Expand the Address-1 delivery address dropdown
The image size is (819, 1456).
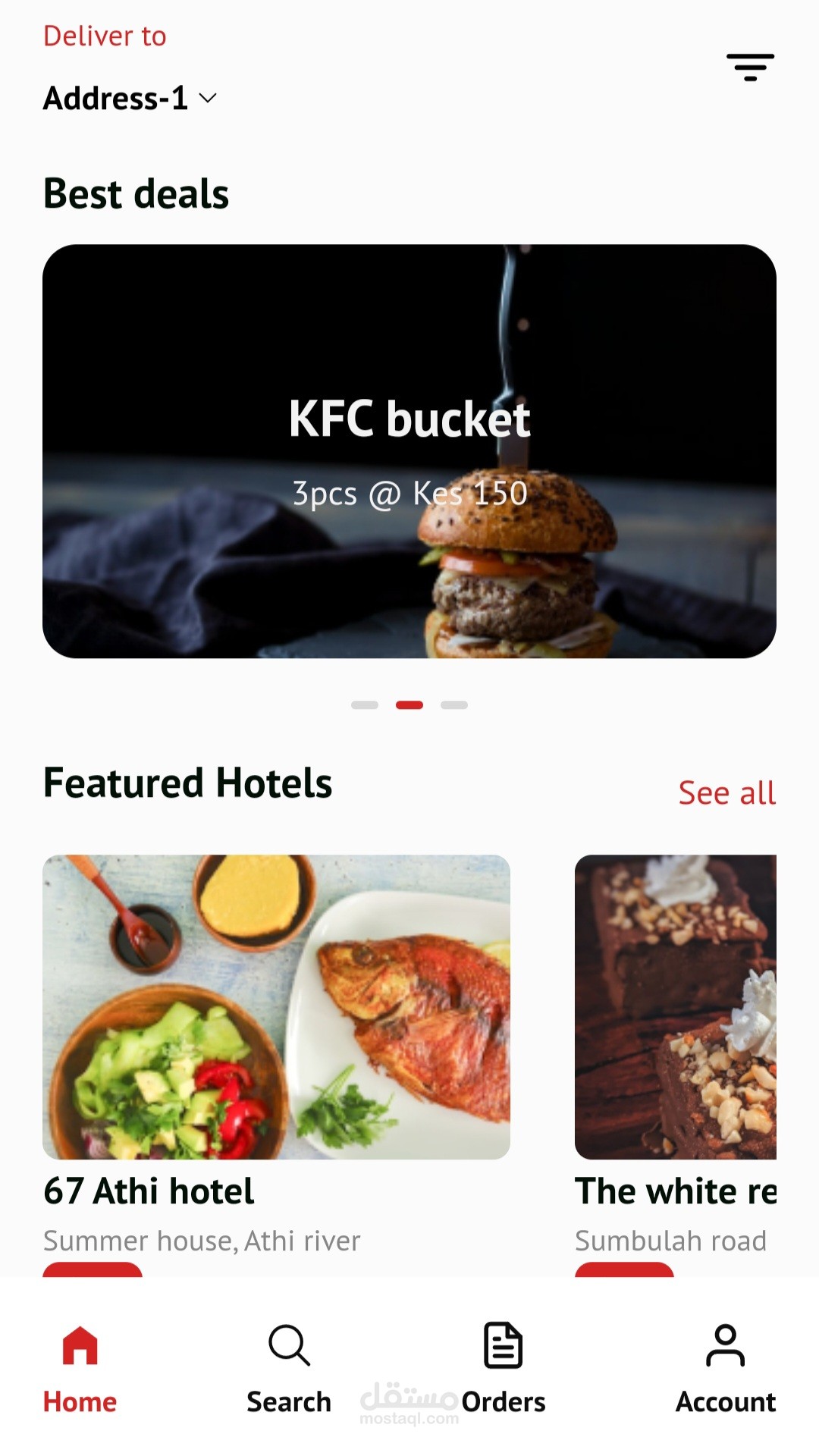[x=130, y=97]
